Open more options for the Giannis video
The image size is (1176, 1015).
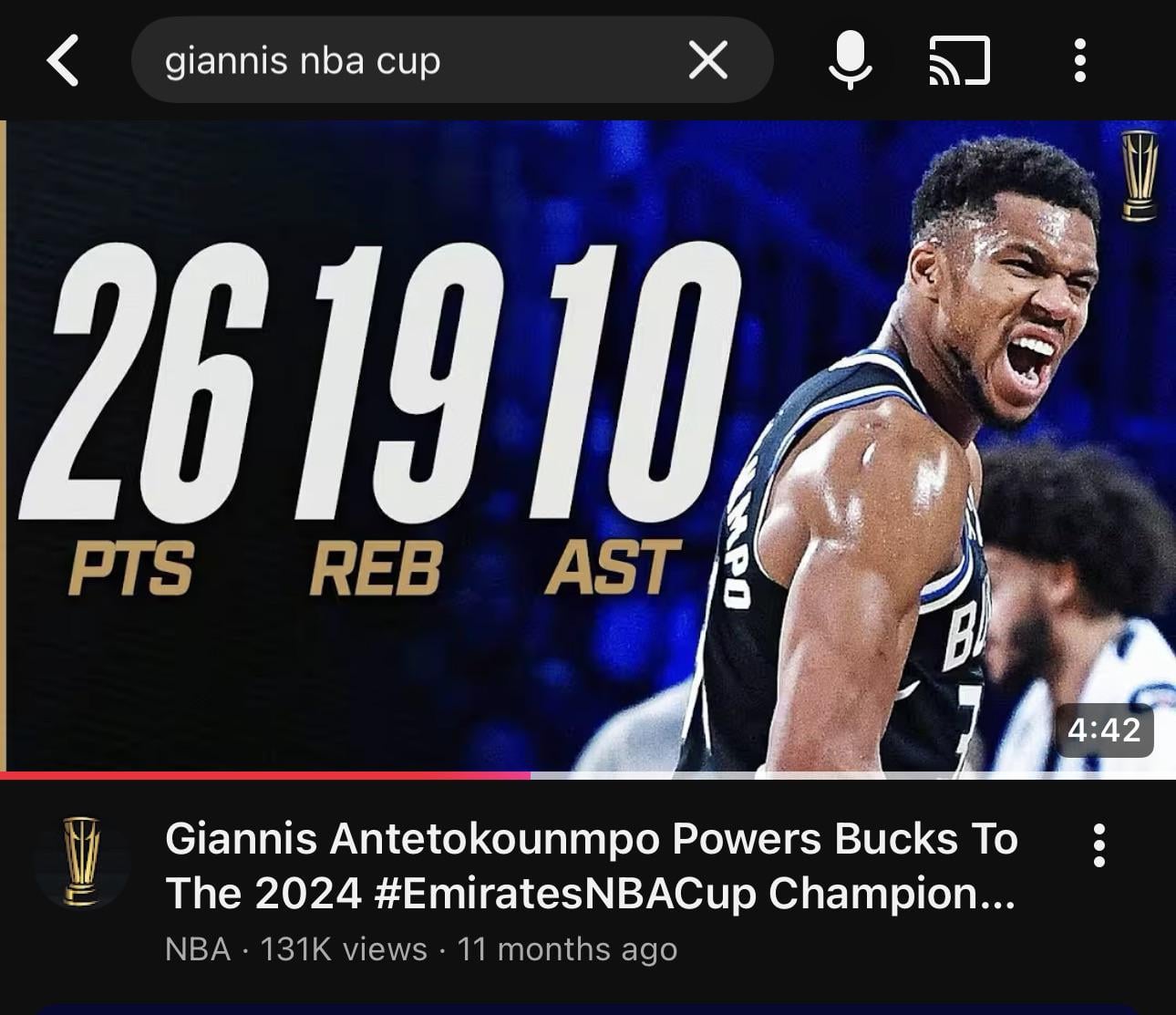[x=1099, y=845]
